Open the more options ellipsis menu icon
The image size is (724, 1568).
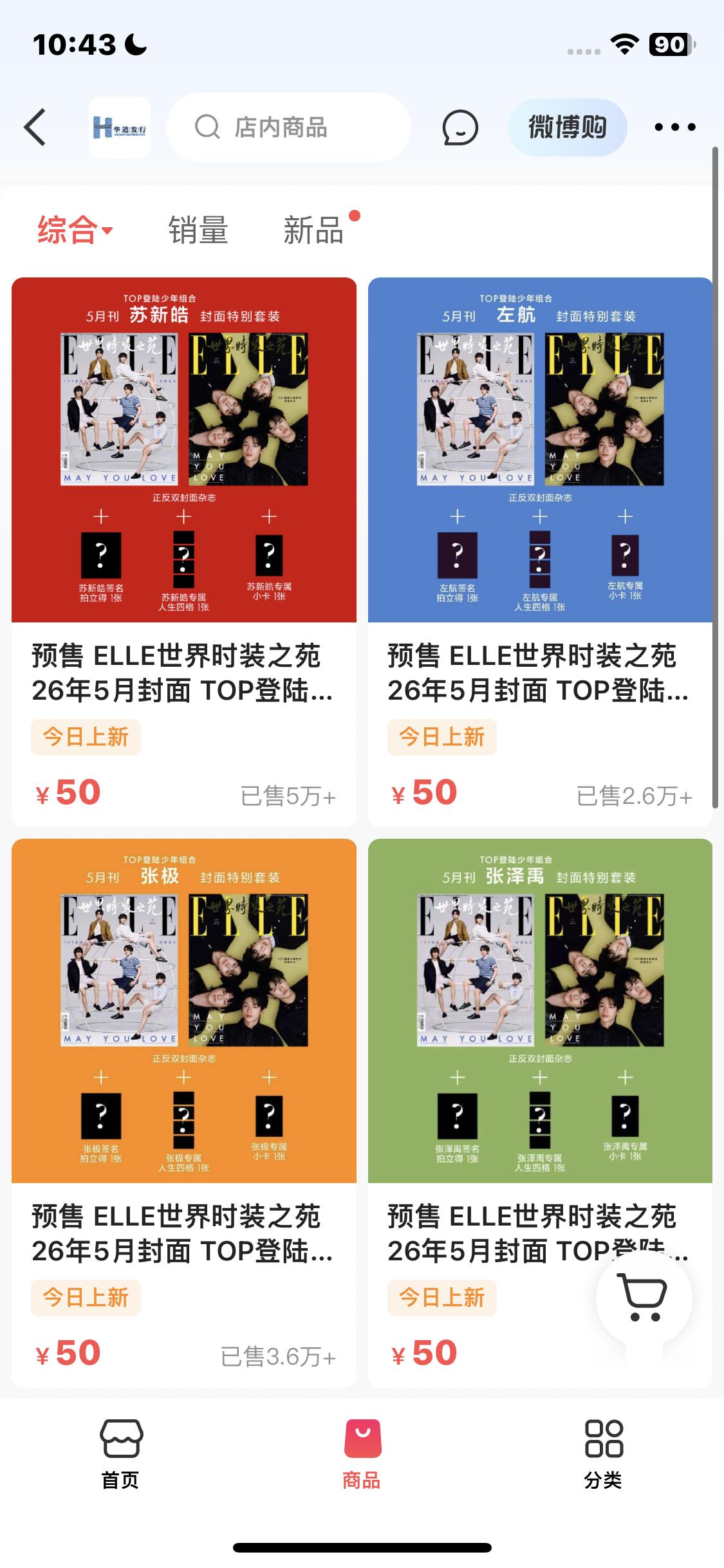coord(674,127)
